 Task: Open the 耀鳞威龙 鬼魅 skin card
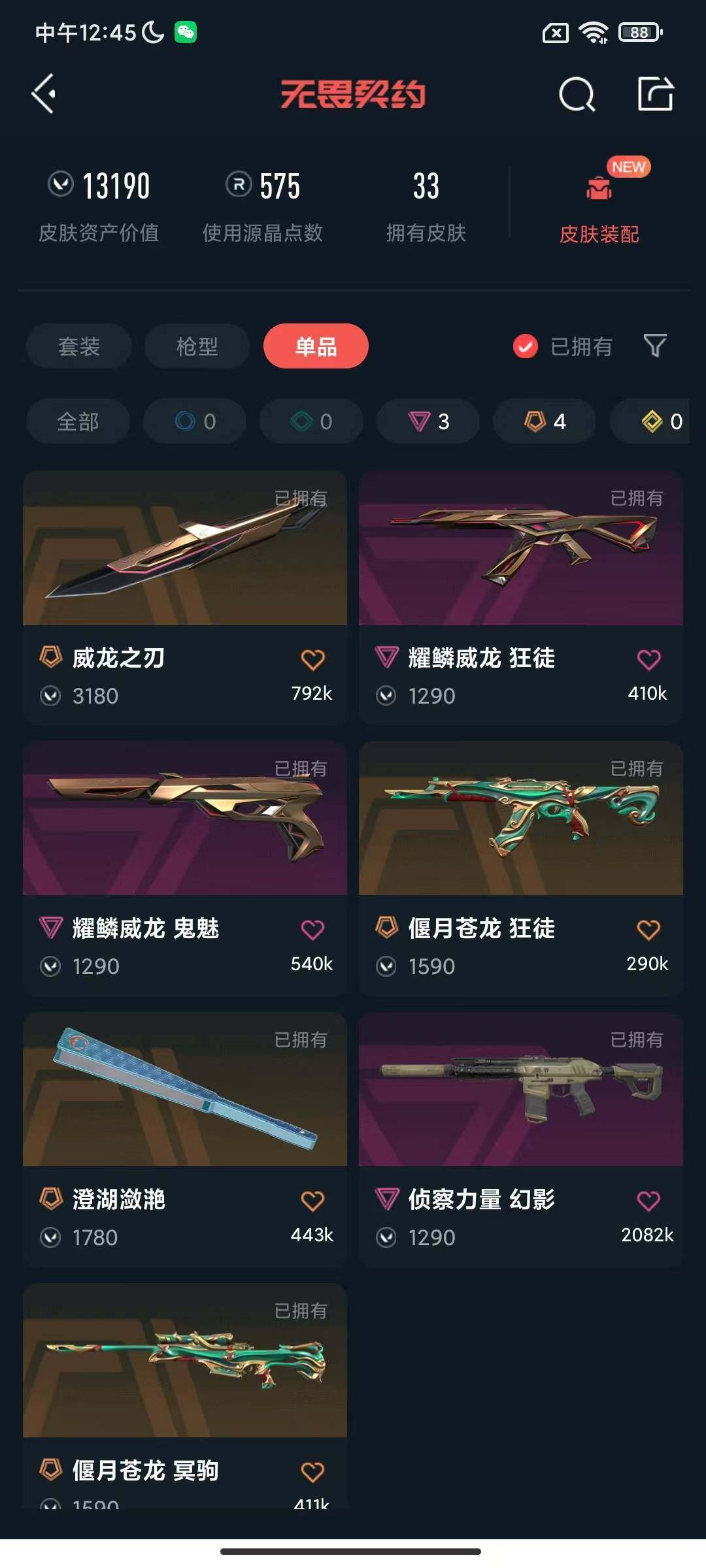185,868
